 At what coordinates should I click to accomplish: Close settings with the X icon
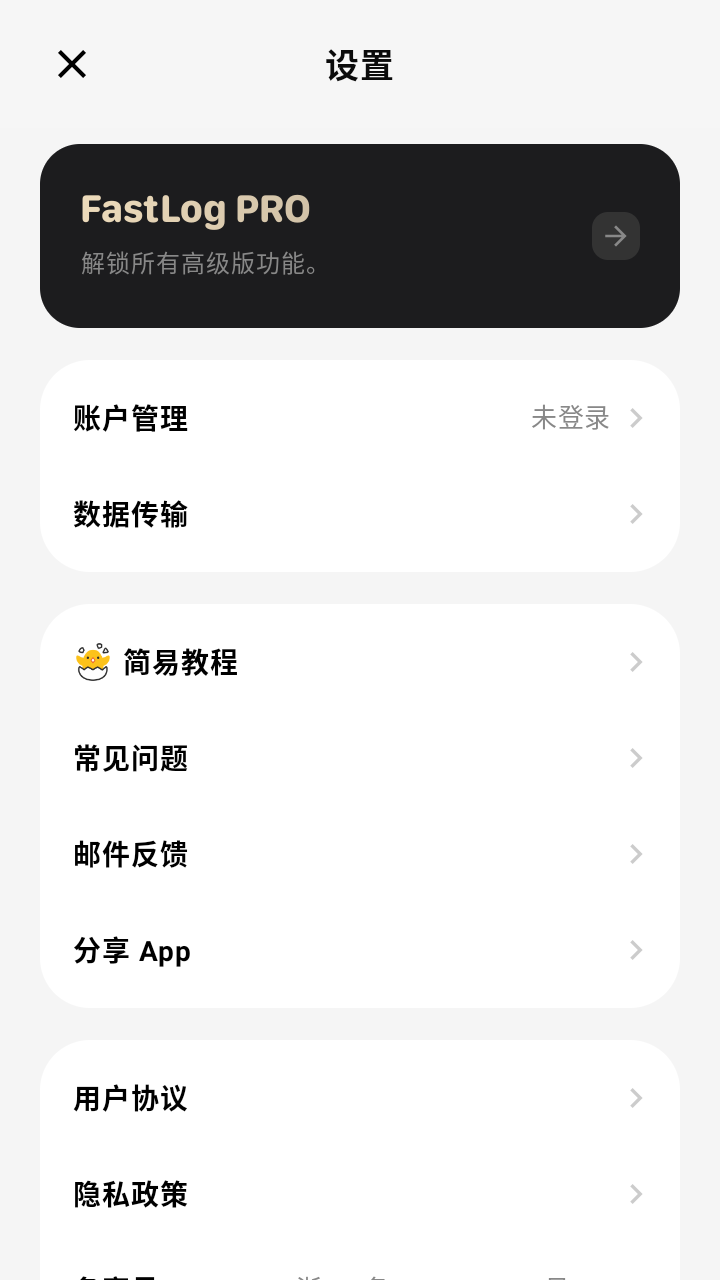[71, 64]
